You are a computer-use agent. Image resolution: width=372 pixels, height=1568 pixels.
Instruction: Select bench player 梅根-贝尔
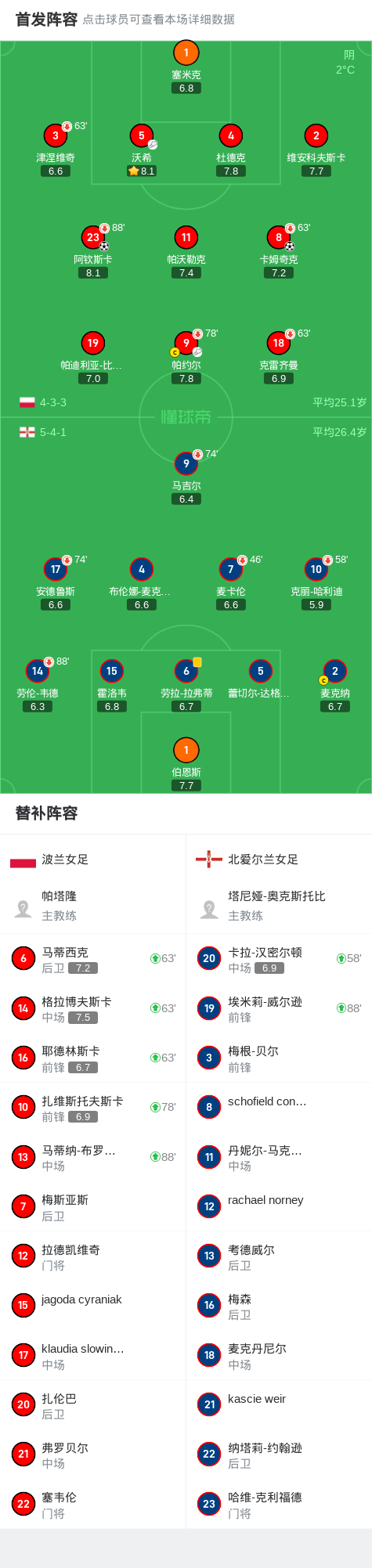tap(279, 1058)
